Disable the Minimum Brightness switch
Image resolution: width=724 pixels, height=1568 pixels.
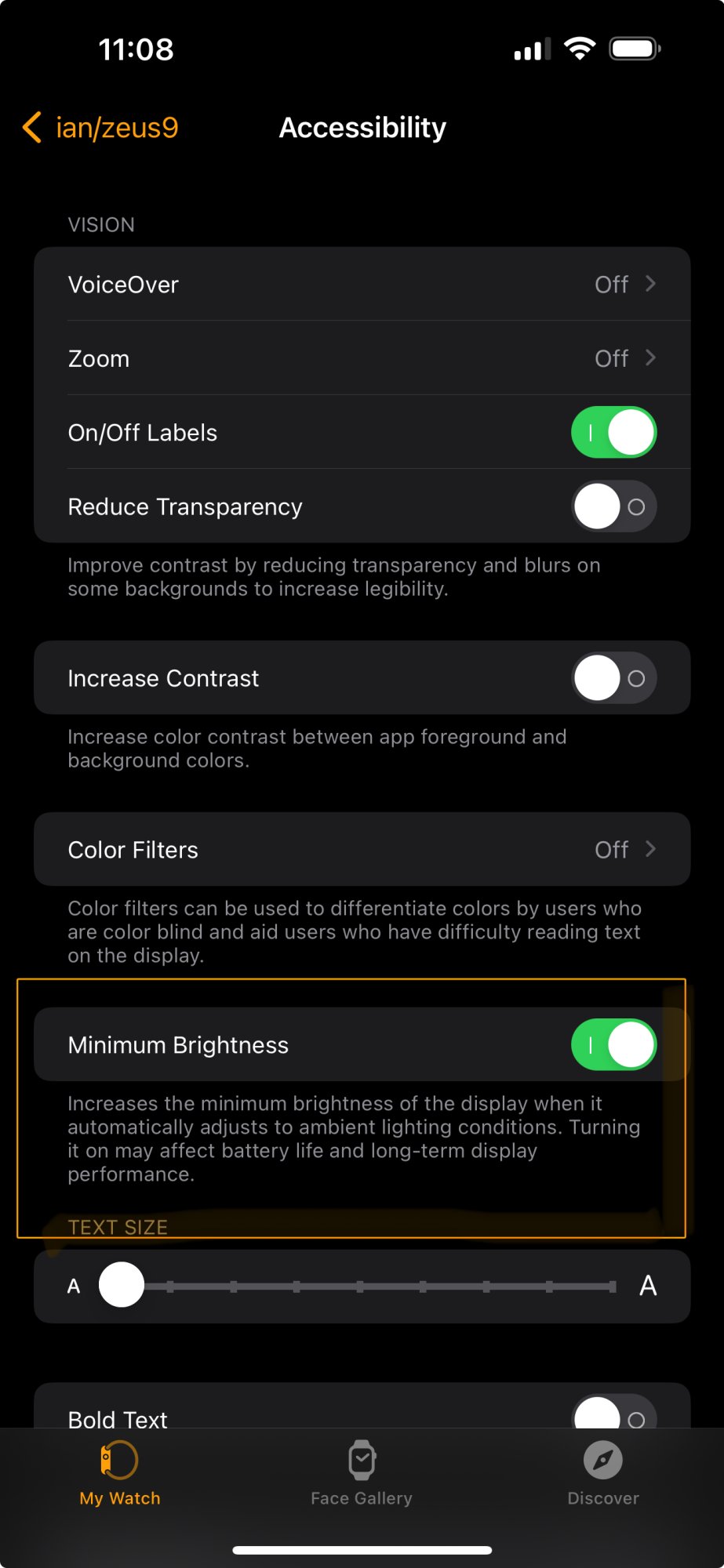click(613, 1044)
